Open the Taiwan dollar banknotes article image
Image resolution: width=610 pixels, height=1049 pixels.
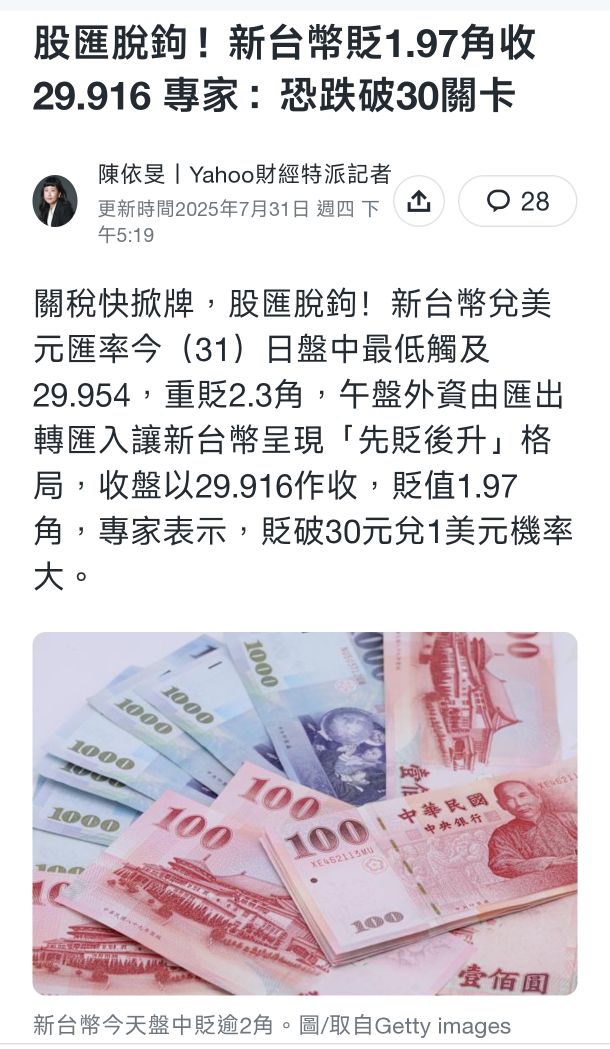coord(305,813)
